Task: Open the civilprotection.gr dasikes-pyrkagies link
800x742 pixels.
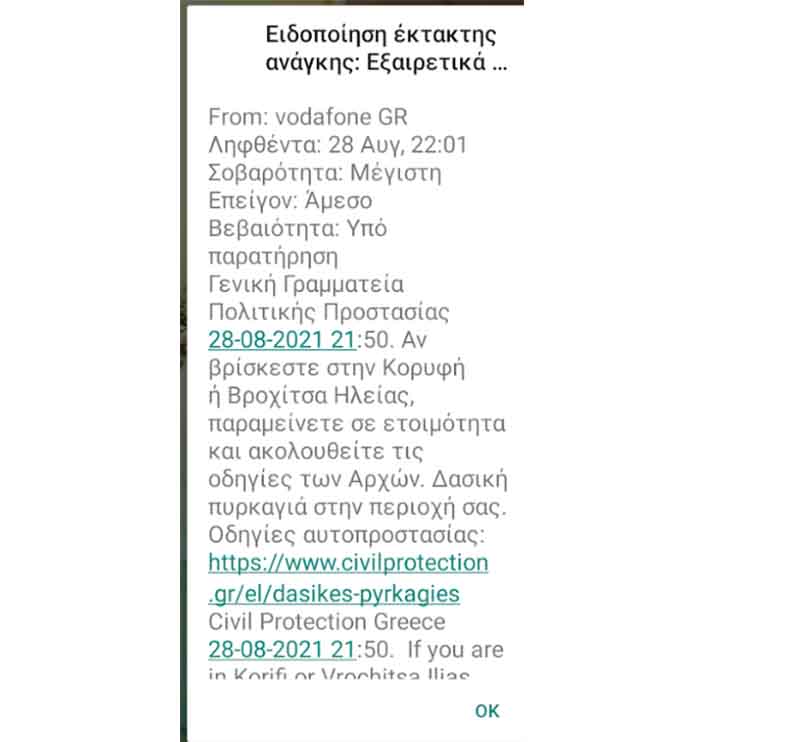Action: (x=347, y=578)
